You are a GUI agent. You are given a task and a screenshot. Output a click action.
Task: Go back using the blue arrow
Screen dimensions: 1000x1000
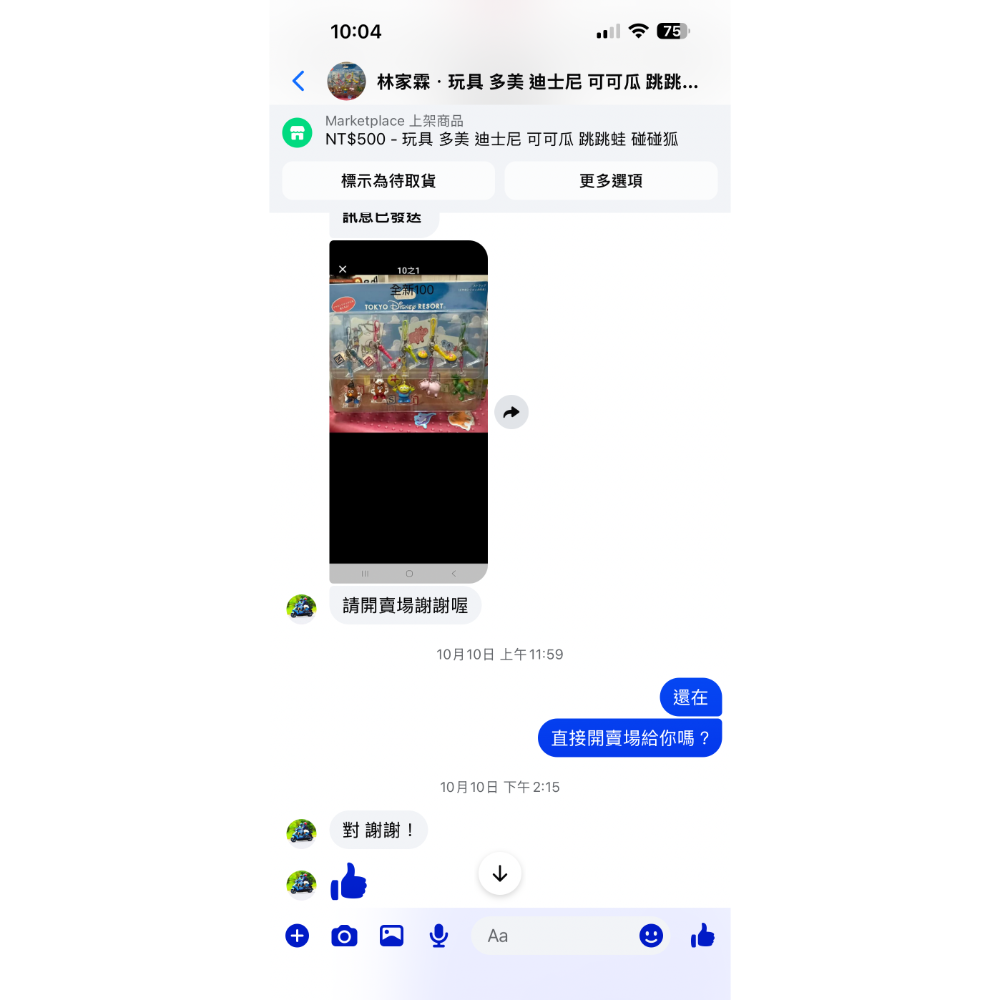click(298, 81)
